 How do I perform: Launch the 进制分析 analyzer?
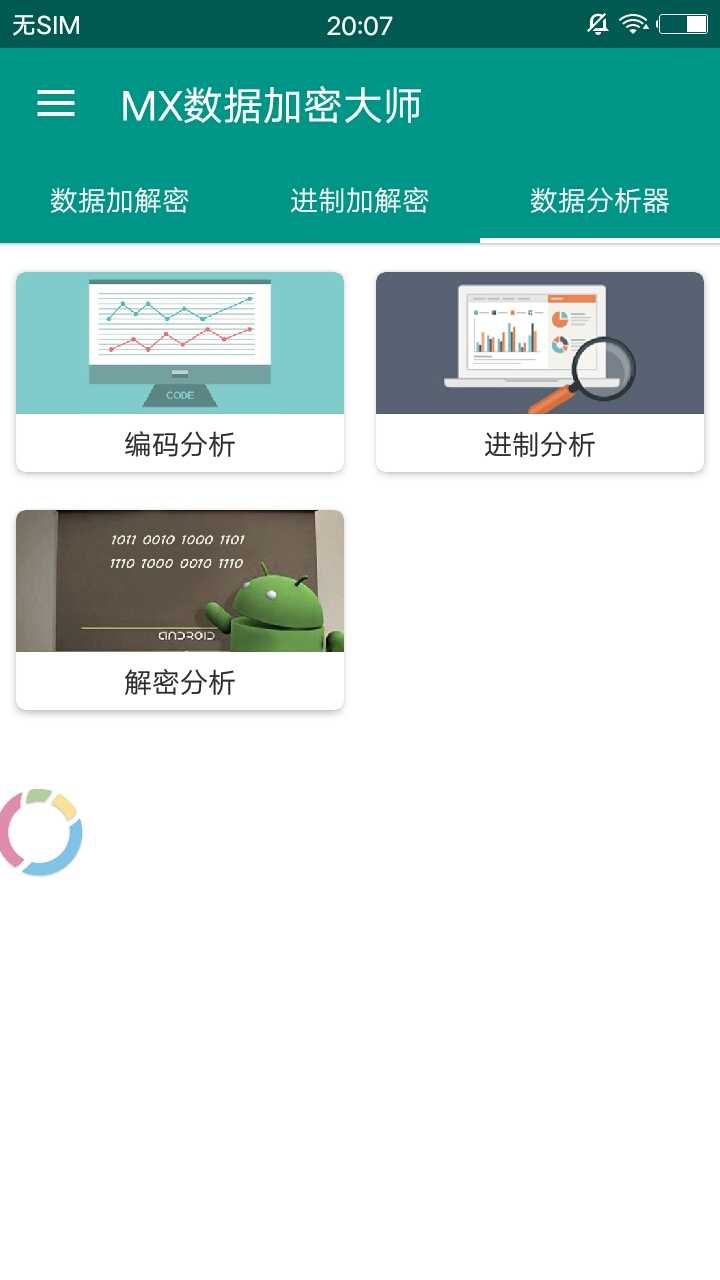[540, 370]
